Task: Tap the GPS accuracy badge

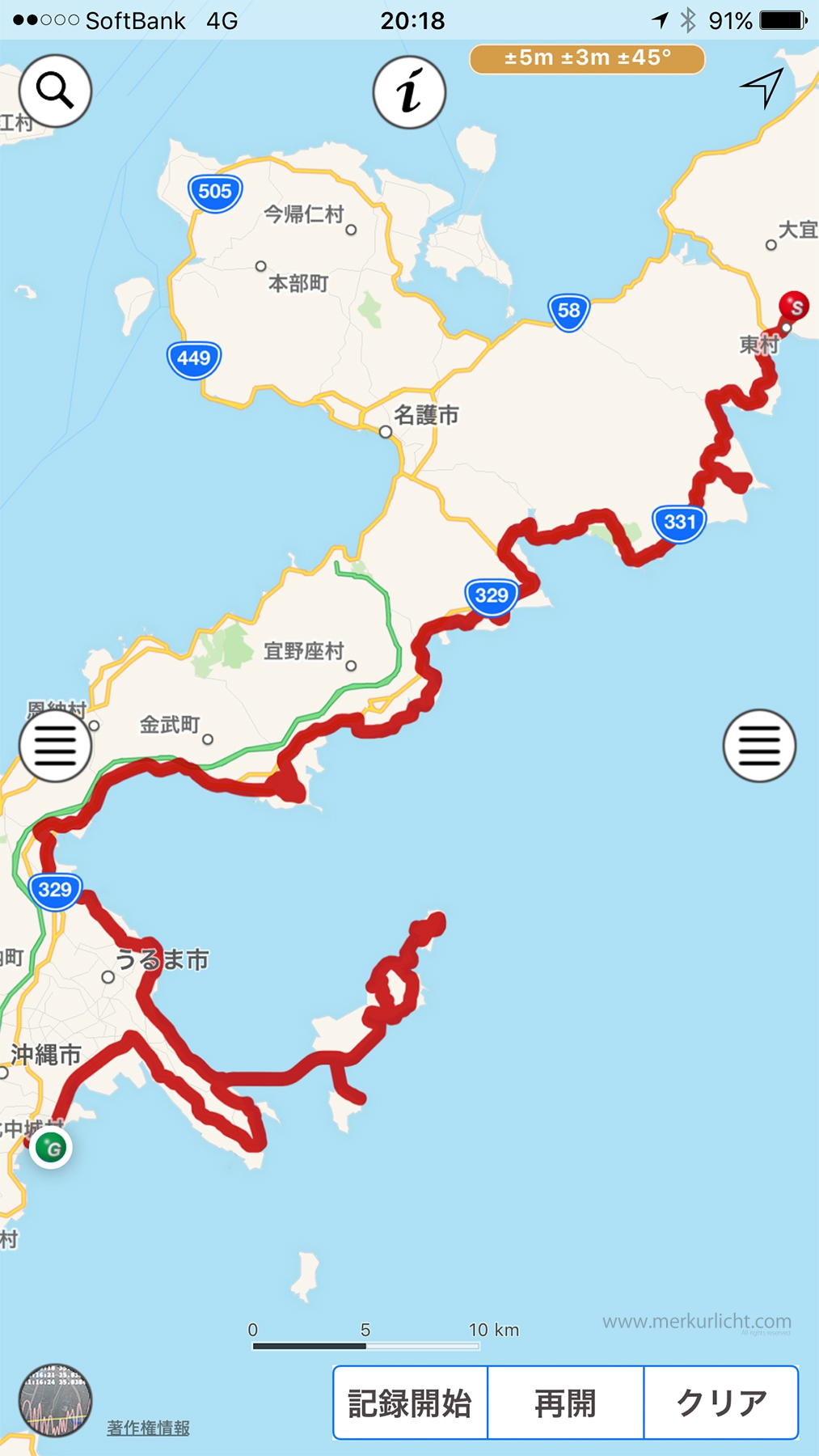Action: pos(587,59)
